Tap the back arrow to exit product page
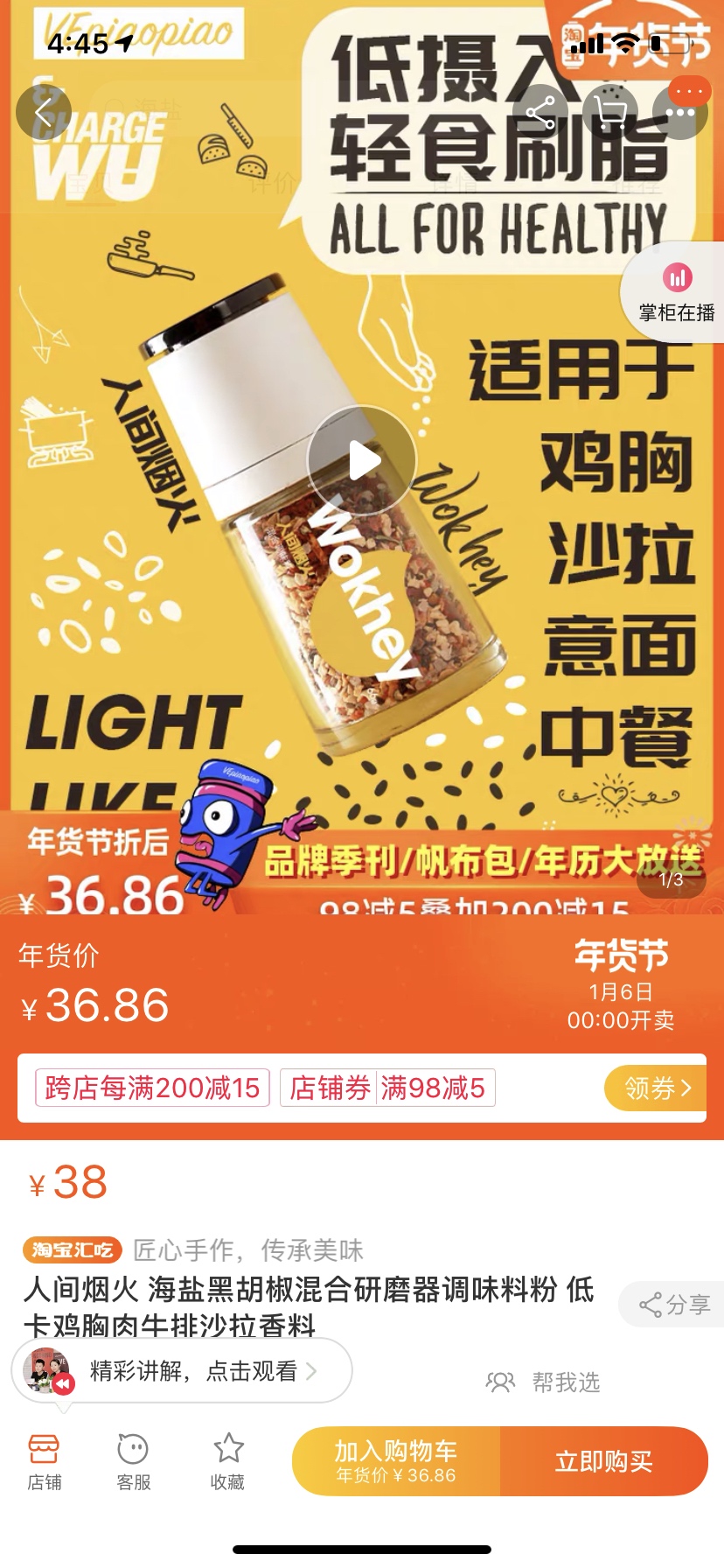The height and width of the screenshot is (1568, 724). click(42, 112)
